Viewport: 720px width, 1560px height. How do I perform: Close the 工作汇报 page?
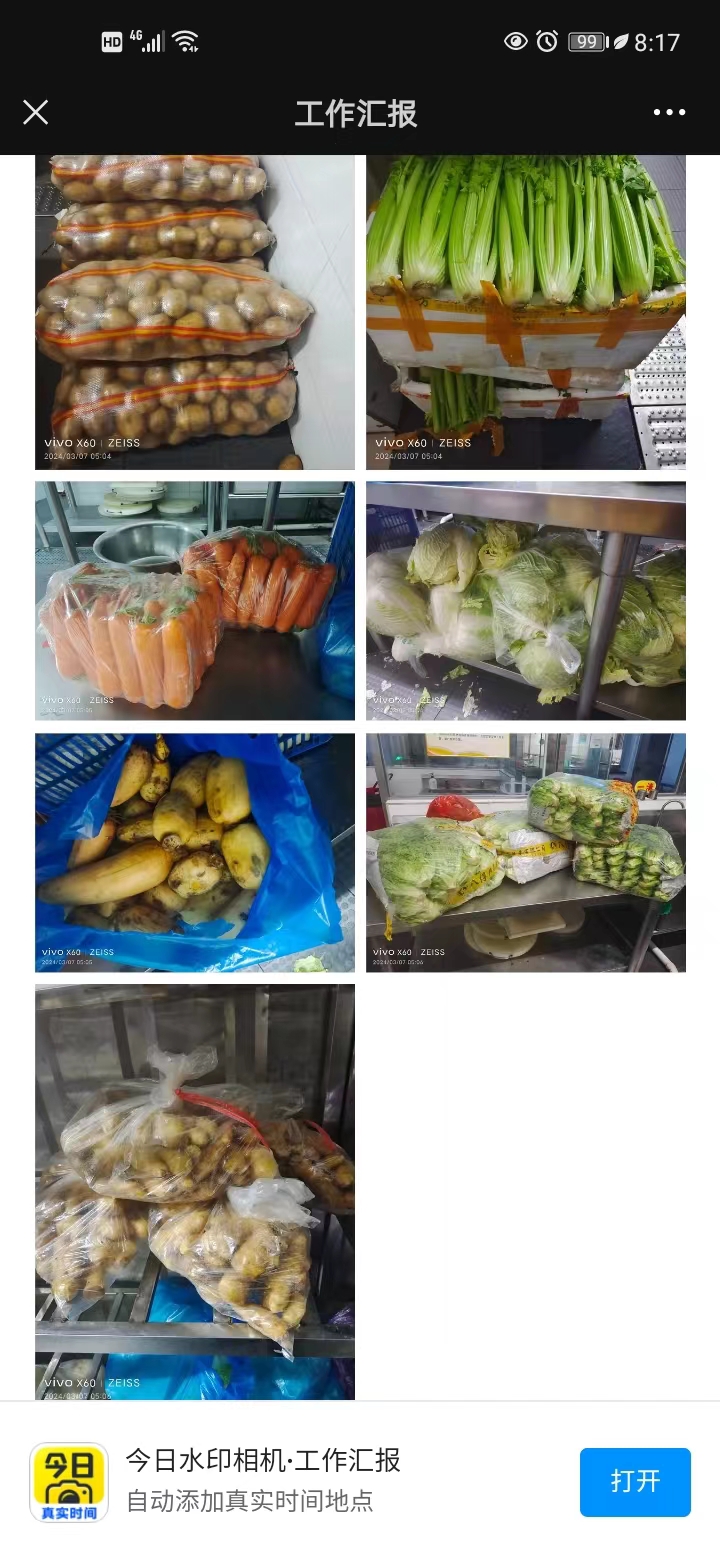[x=36, y=112]
